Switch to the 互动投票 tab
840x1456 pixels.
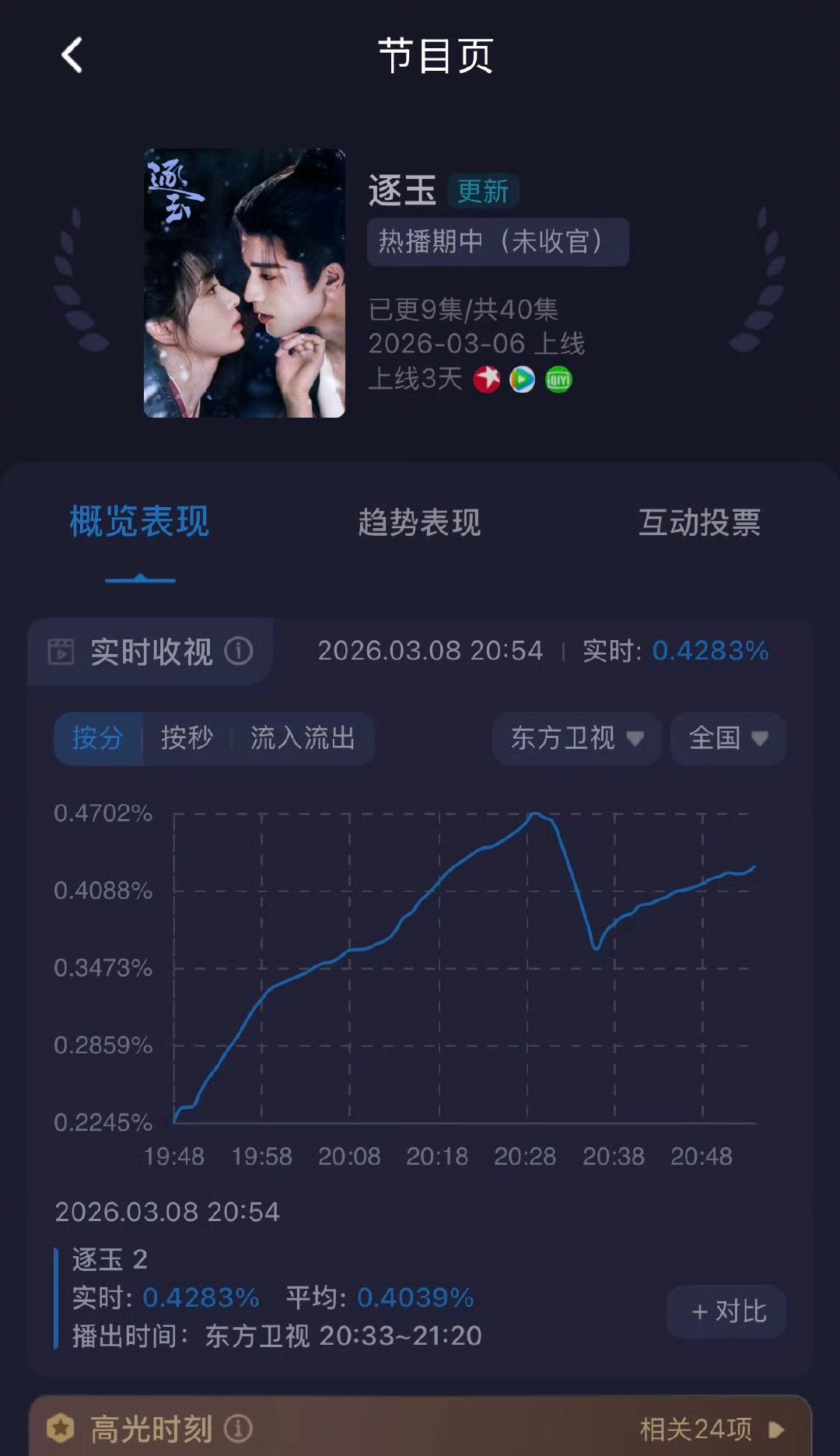tap(700, 524)
